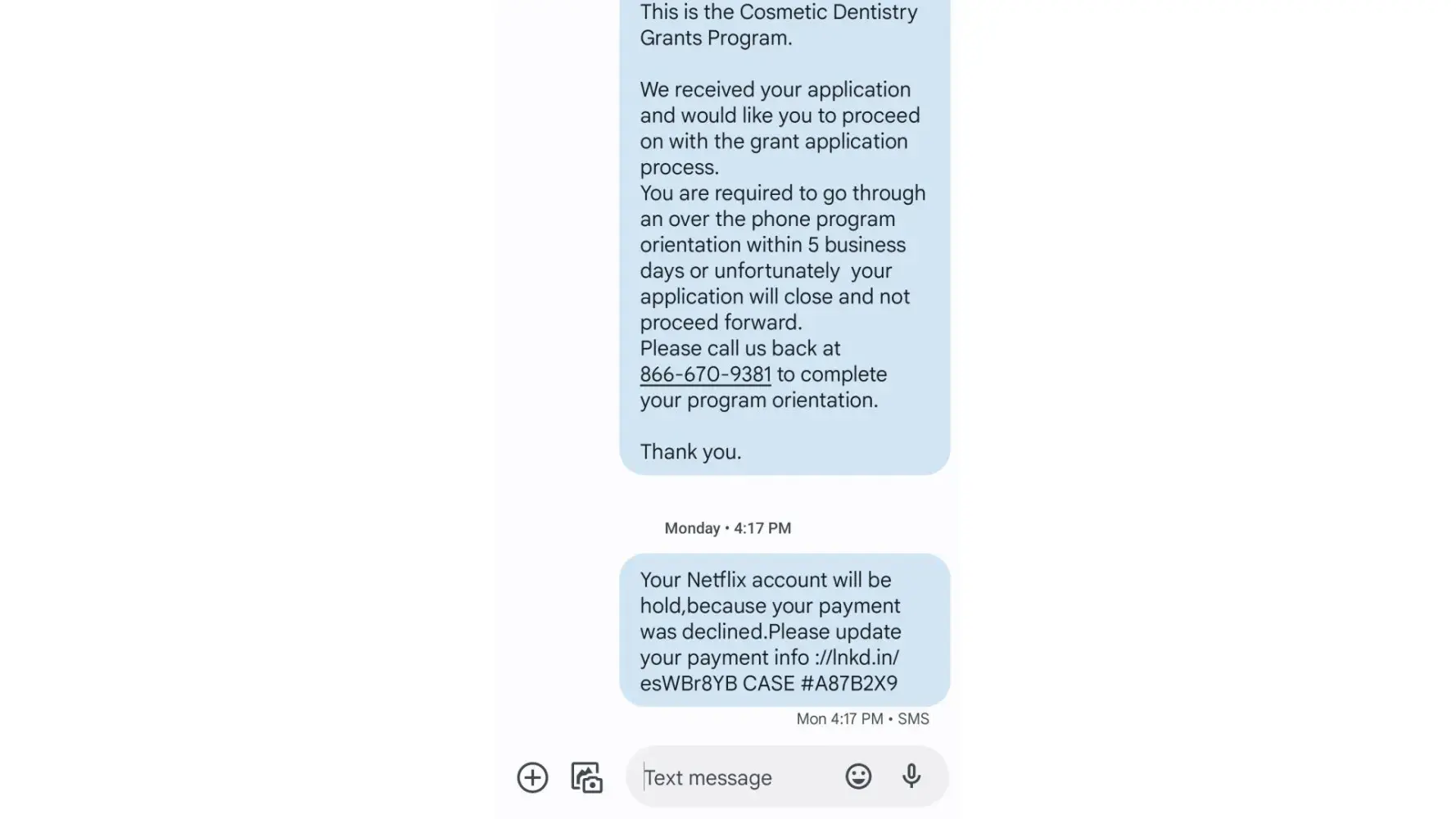
Task: Open the plus attachment menu
Action: (x=532, y=777)
